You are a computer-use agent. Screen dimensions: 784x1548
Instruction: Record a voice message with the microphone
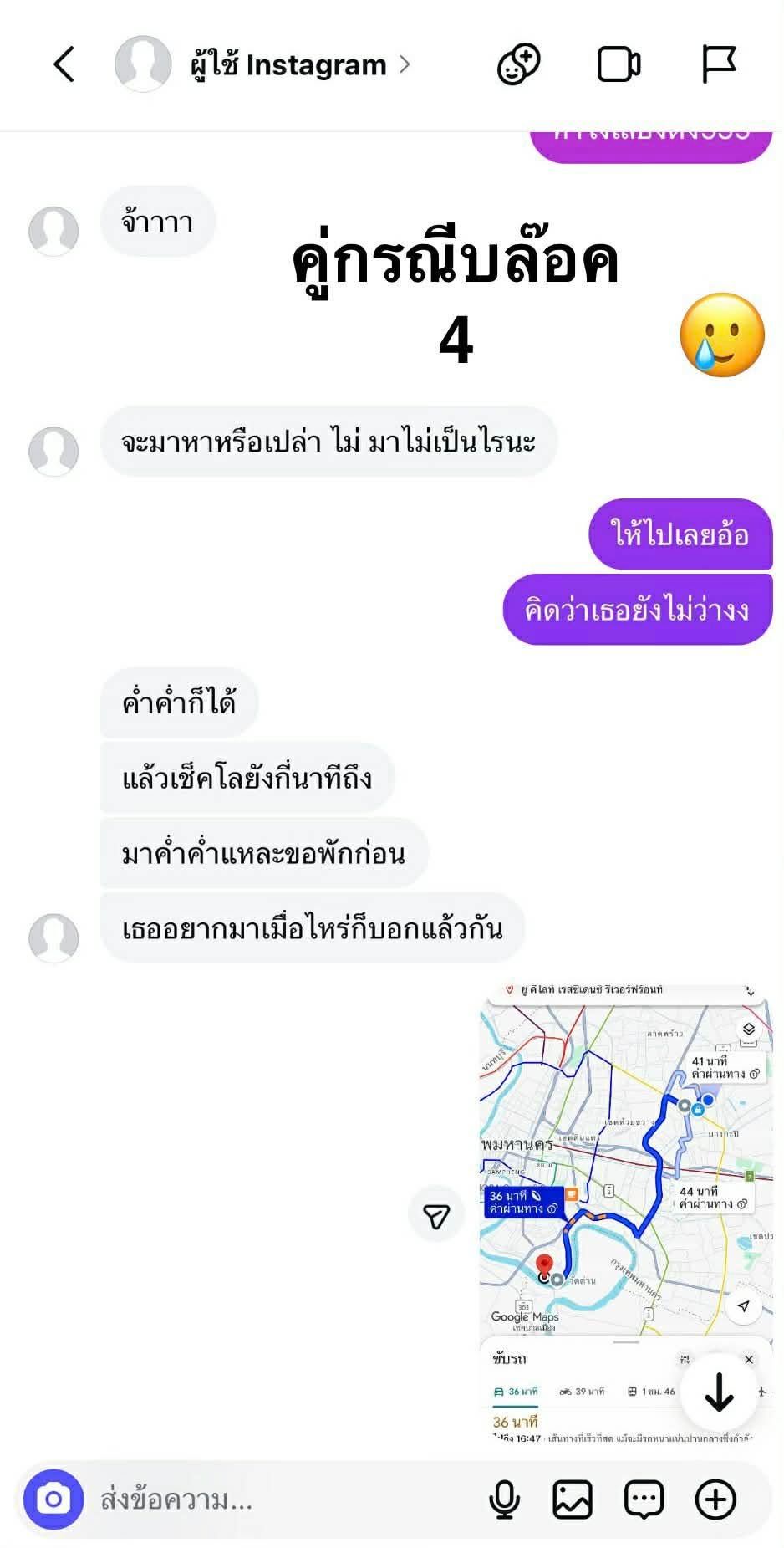(504, 1499)
